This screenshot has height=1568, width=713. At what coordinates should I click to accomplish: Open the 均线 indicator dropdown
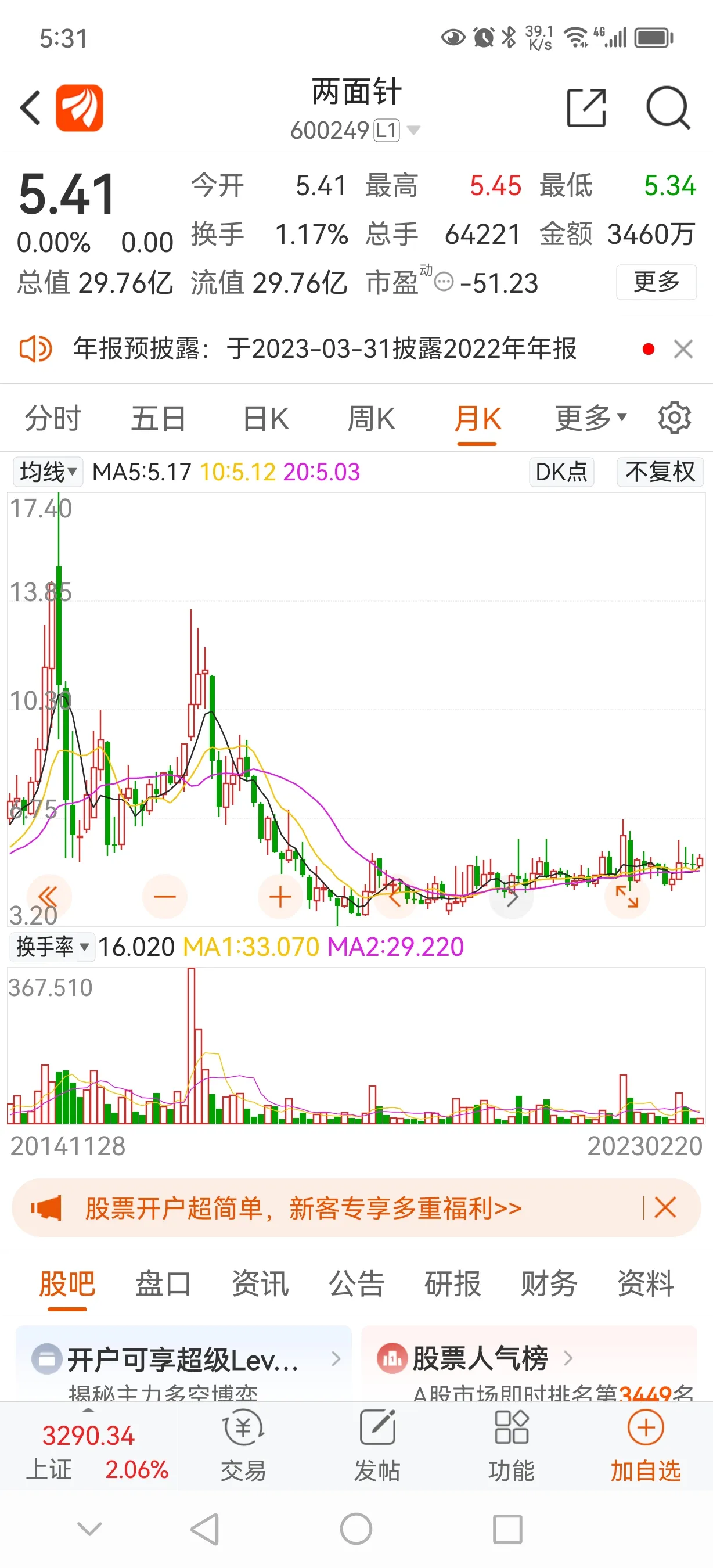coord(48,472)
